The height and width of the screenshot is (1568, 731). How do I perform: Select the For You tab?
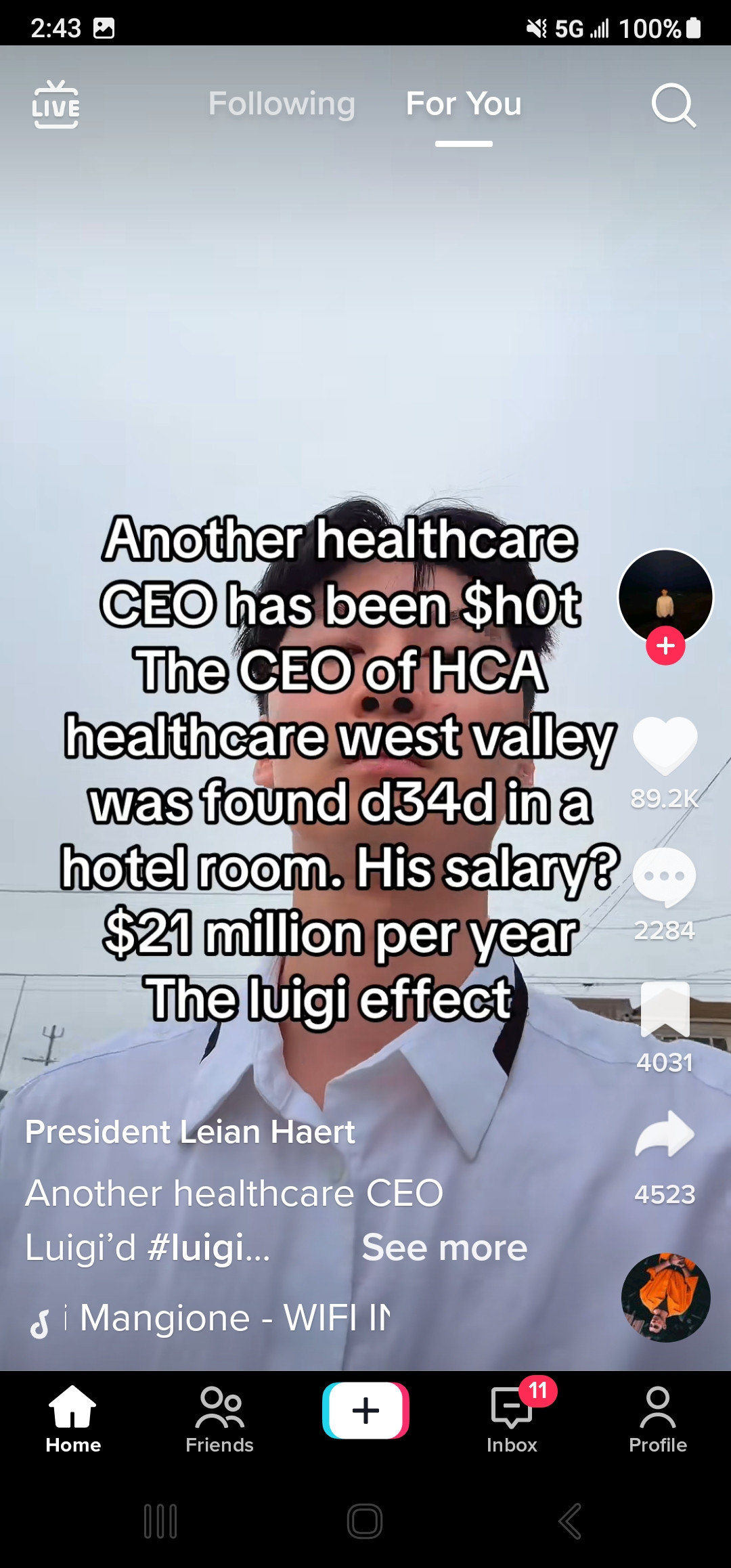(464, 104)
